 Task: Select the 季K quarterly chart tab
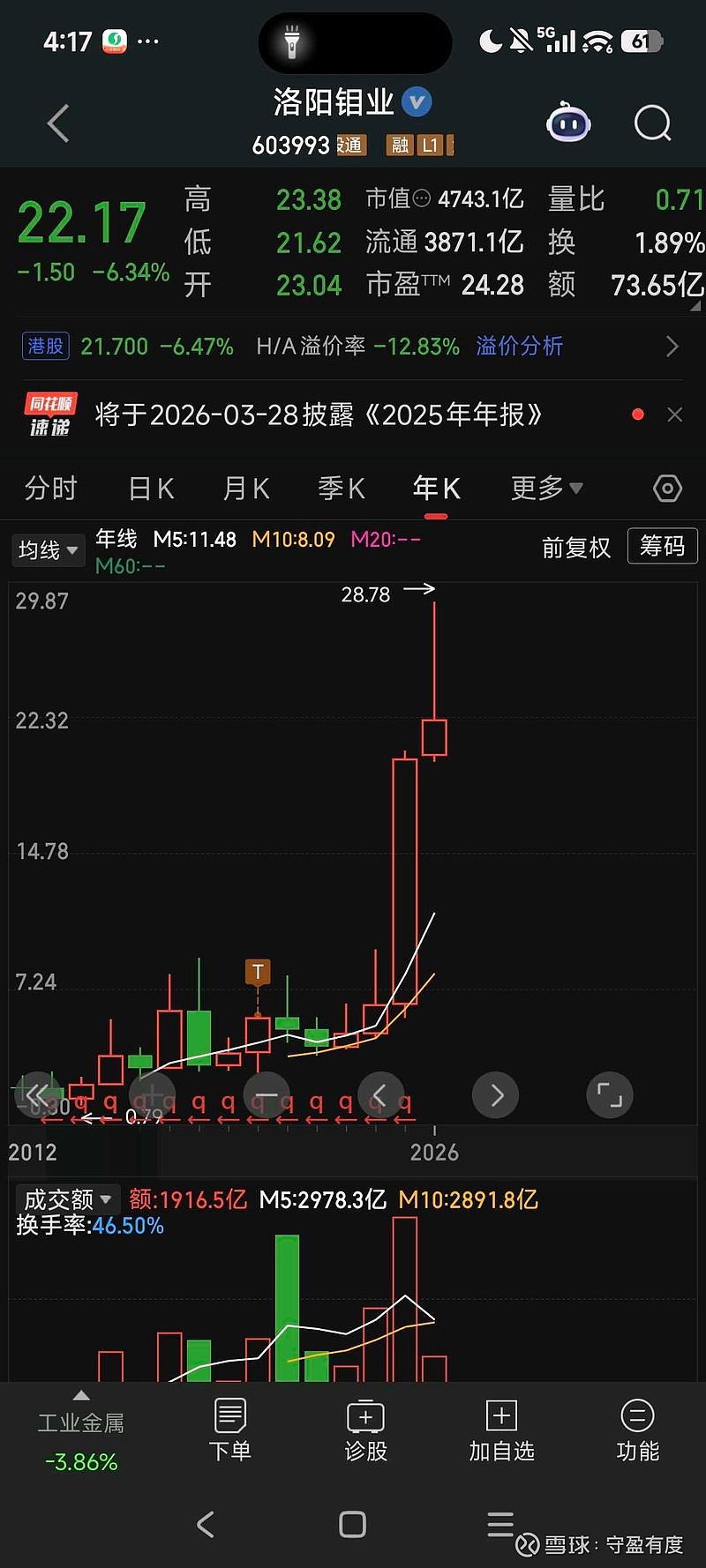coord(341,488)
